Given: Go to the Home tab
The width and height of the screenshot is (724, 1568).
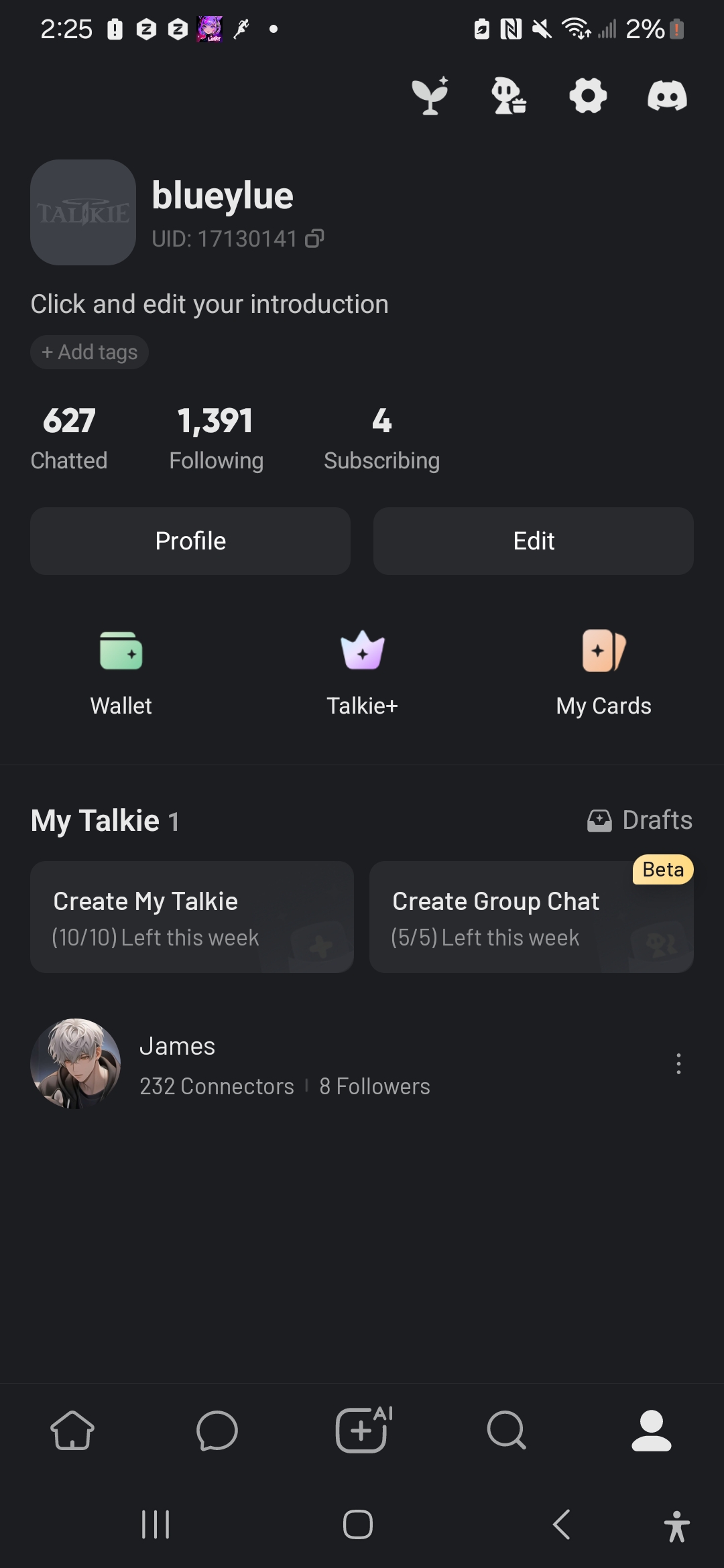Looking at the screenshot, I should pyautogui.click(x=72, y=1431).
